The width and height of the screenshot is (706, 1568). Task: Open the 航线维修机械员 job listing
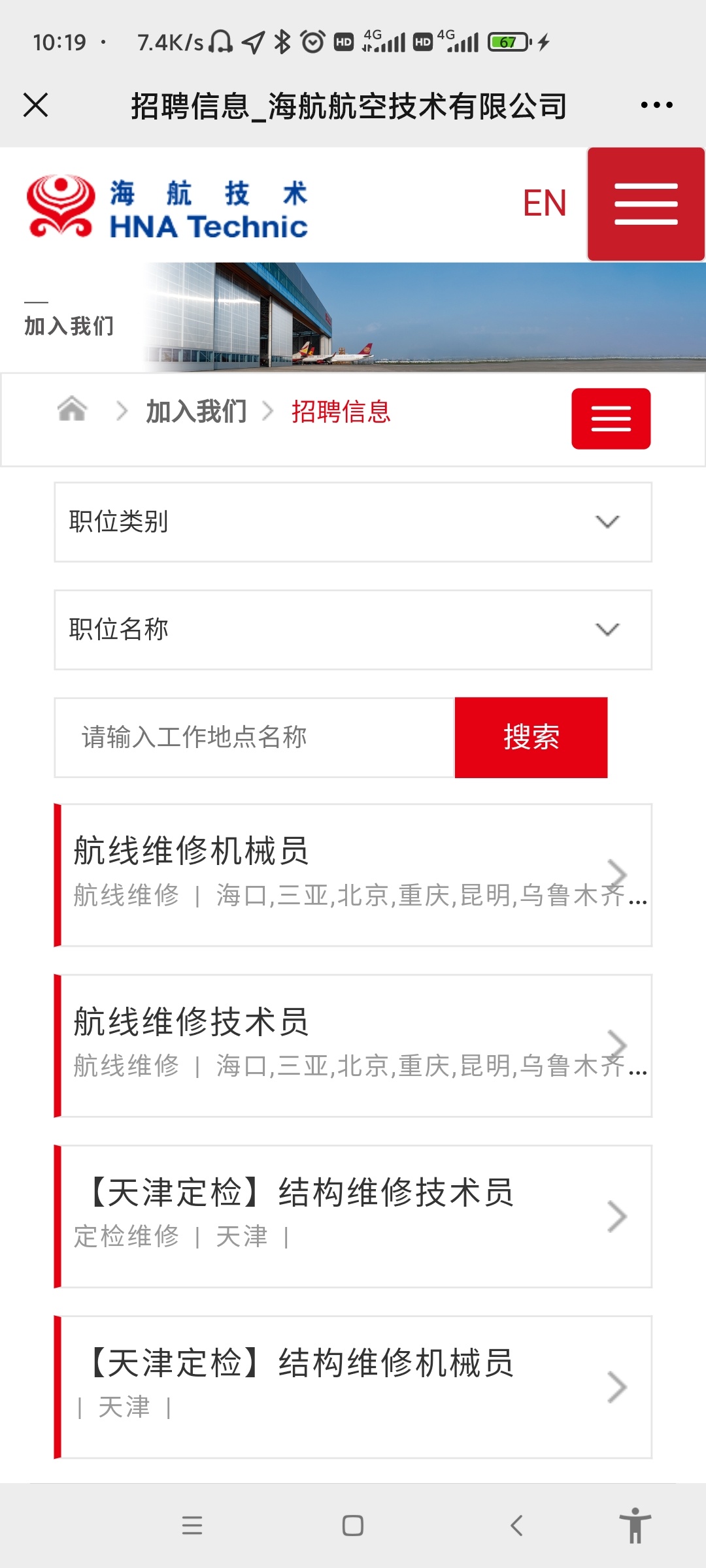coord(353,875)
